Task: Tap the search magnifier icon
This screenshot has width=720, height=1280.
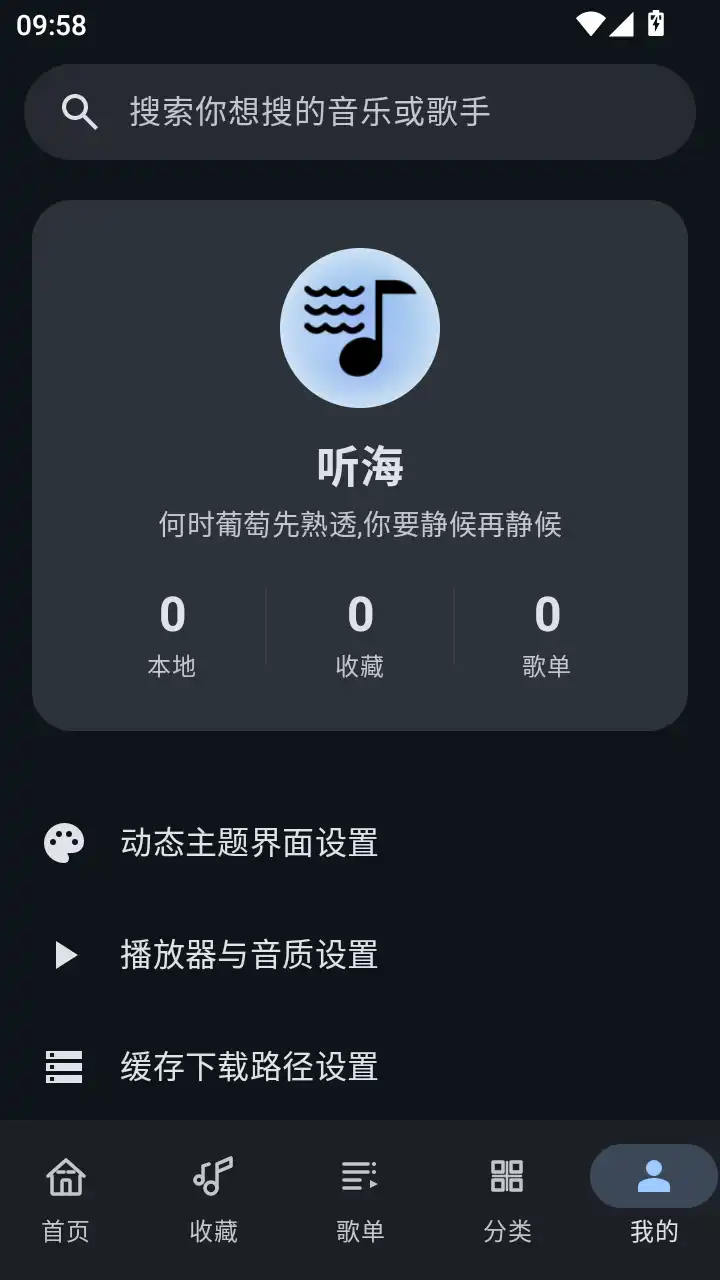Action: [80, 112]
